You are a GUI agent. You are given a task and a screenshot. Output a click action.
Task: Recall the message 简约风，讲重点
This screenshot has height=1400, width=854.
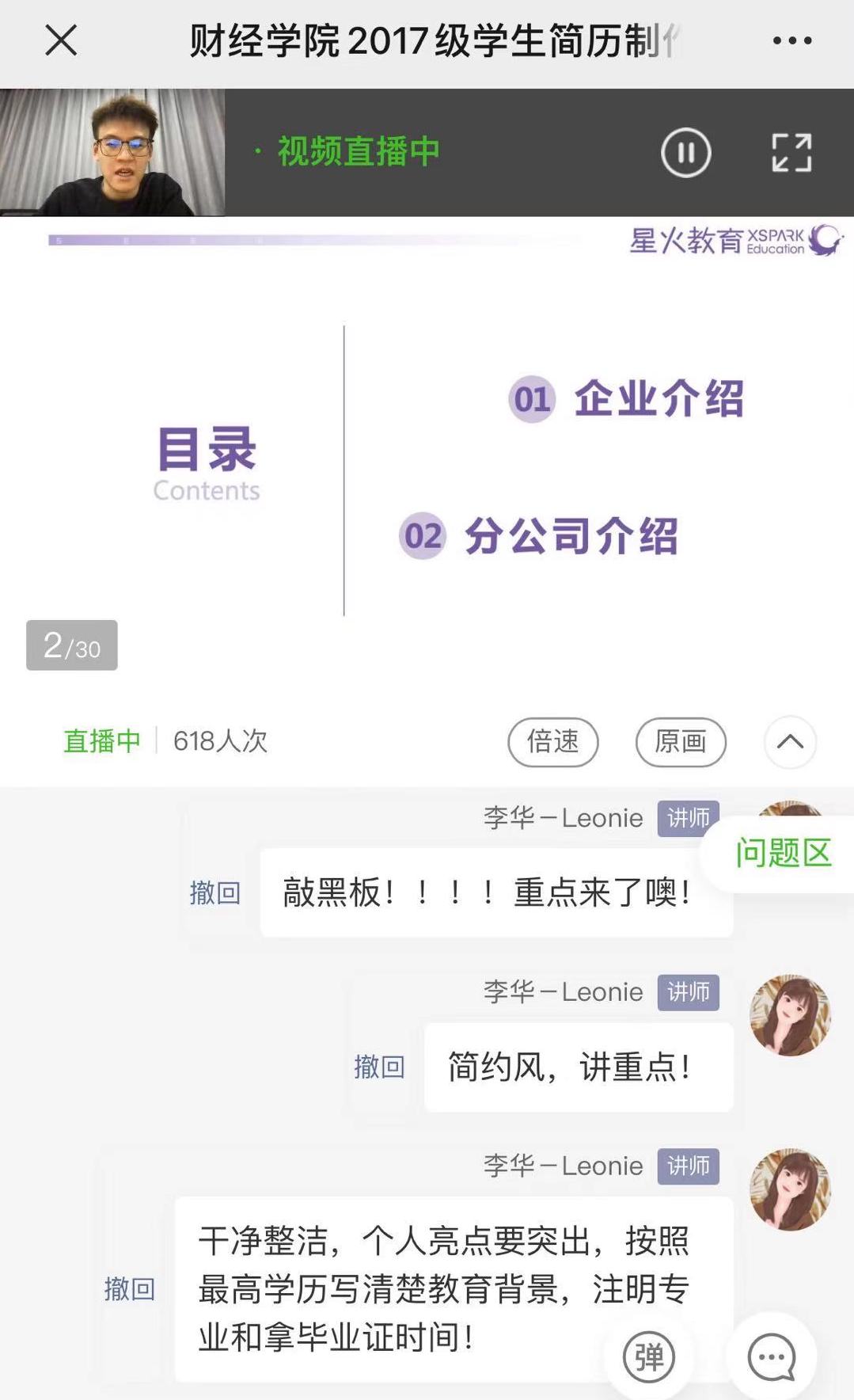pyautogui.click(x=379, y=1067)
